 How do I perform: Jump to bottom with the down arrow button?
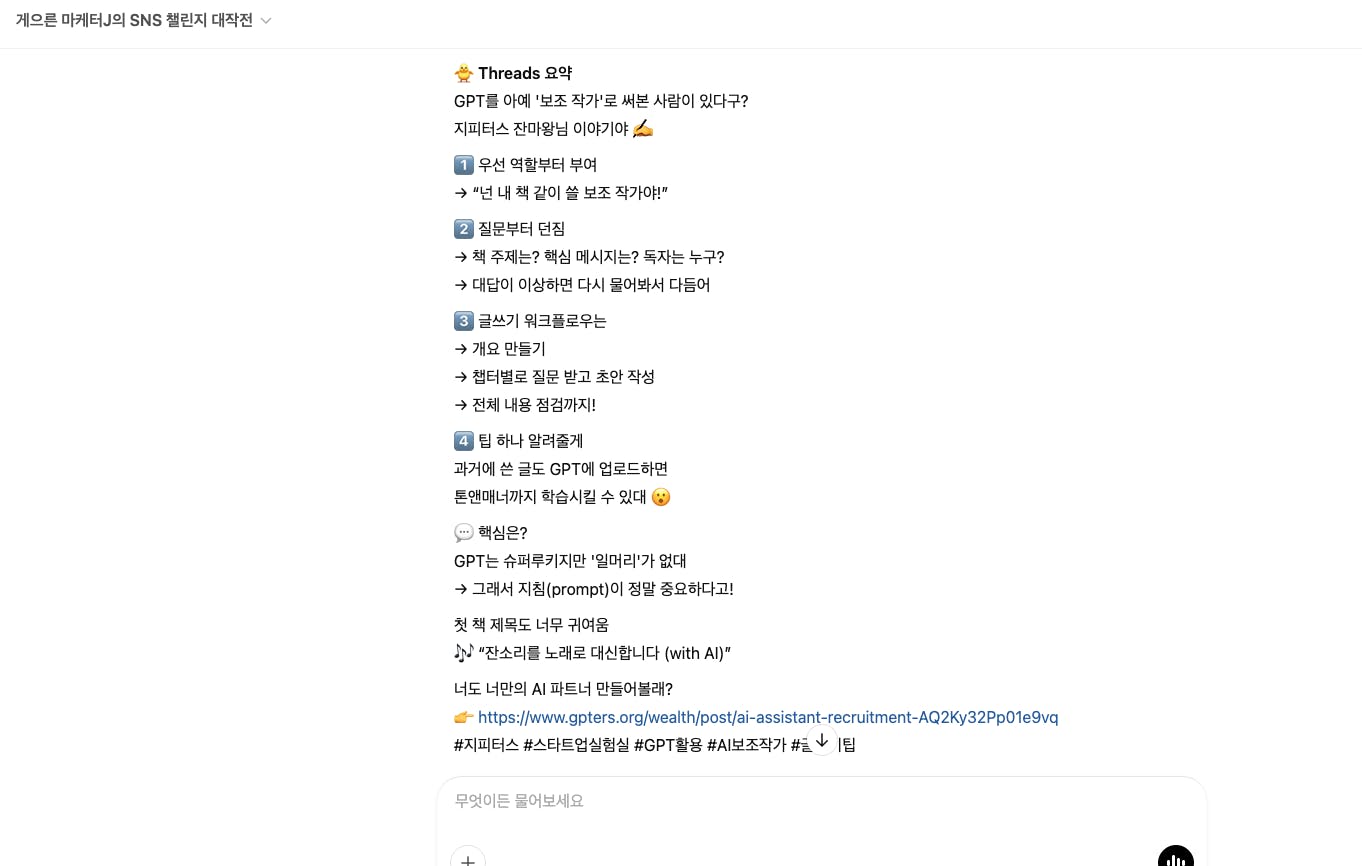point(821,741)
